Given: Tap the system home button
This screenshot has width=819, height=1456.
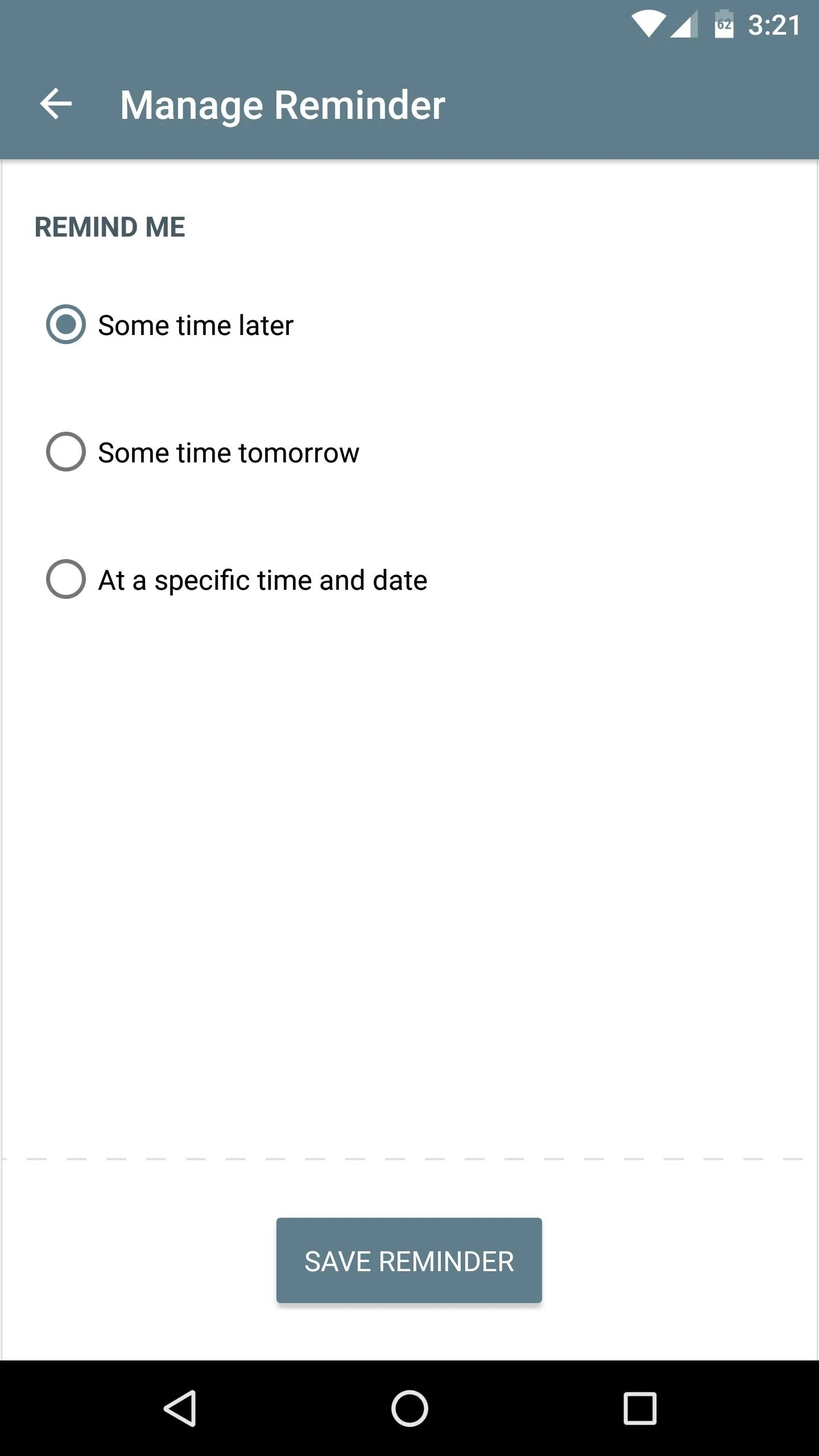Looking at the screenshot, I should pyautogui.click(x=409, y=1408).
